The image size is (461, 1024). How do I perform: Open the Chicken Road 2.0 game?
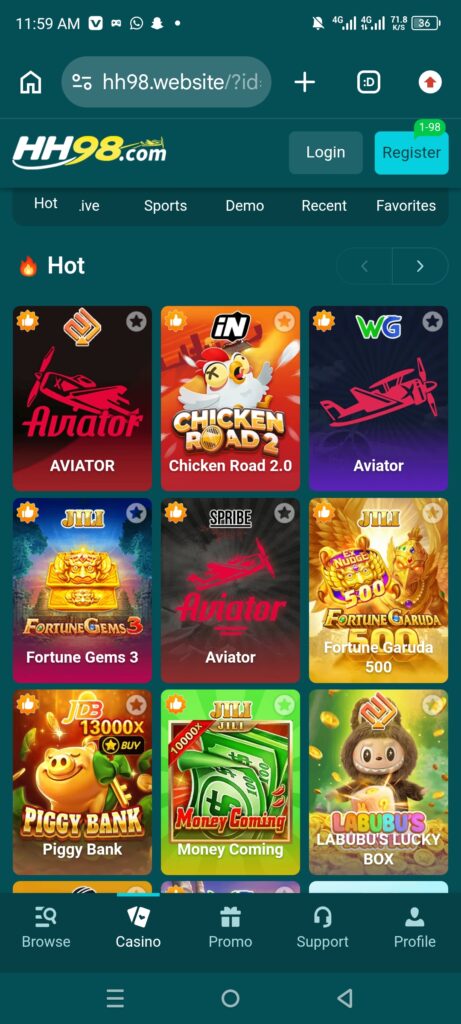point(230,398)
